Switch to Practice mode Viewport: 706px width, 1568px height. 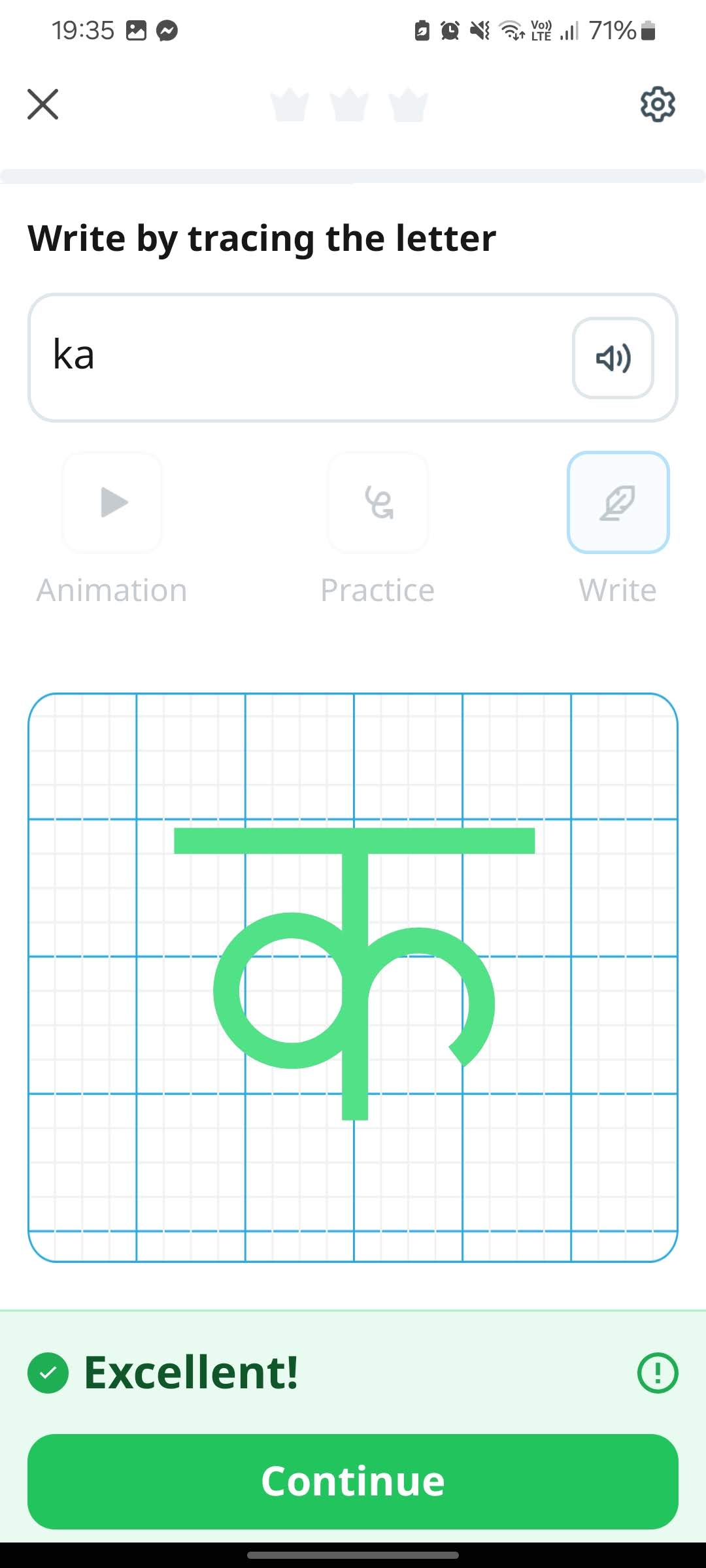pos(378,503)
